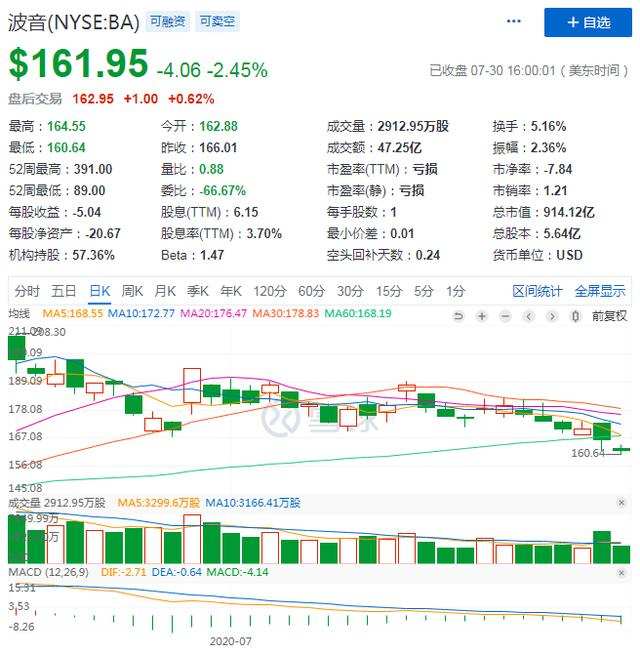
Task: Switch chart to 分时 view
Action: tap(27, 291)
